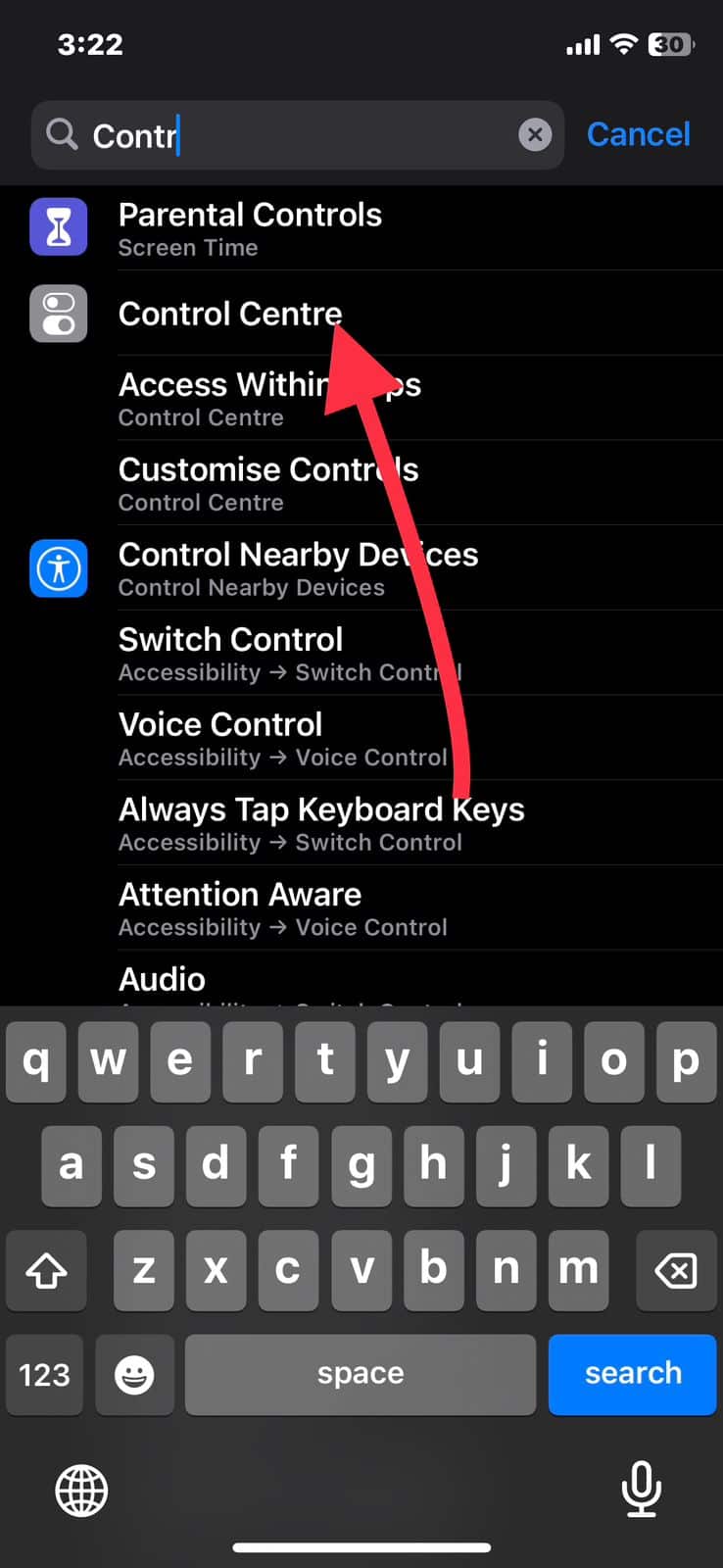The width and height of the screenshot is (723, 1568).
Task: Open the Control Centre result
Action: coord(361,314)
